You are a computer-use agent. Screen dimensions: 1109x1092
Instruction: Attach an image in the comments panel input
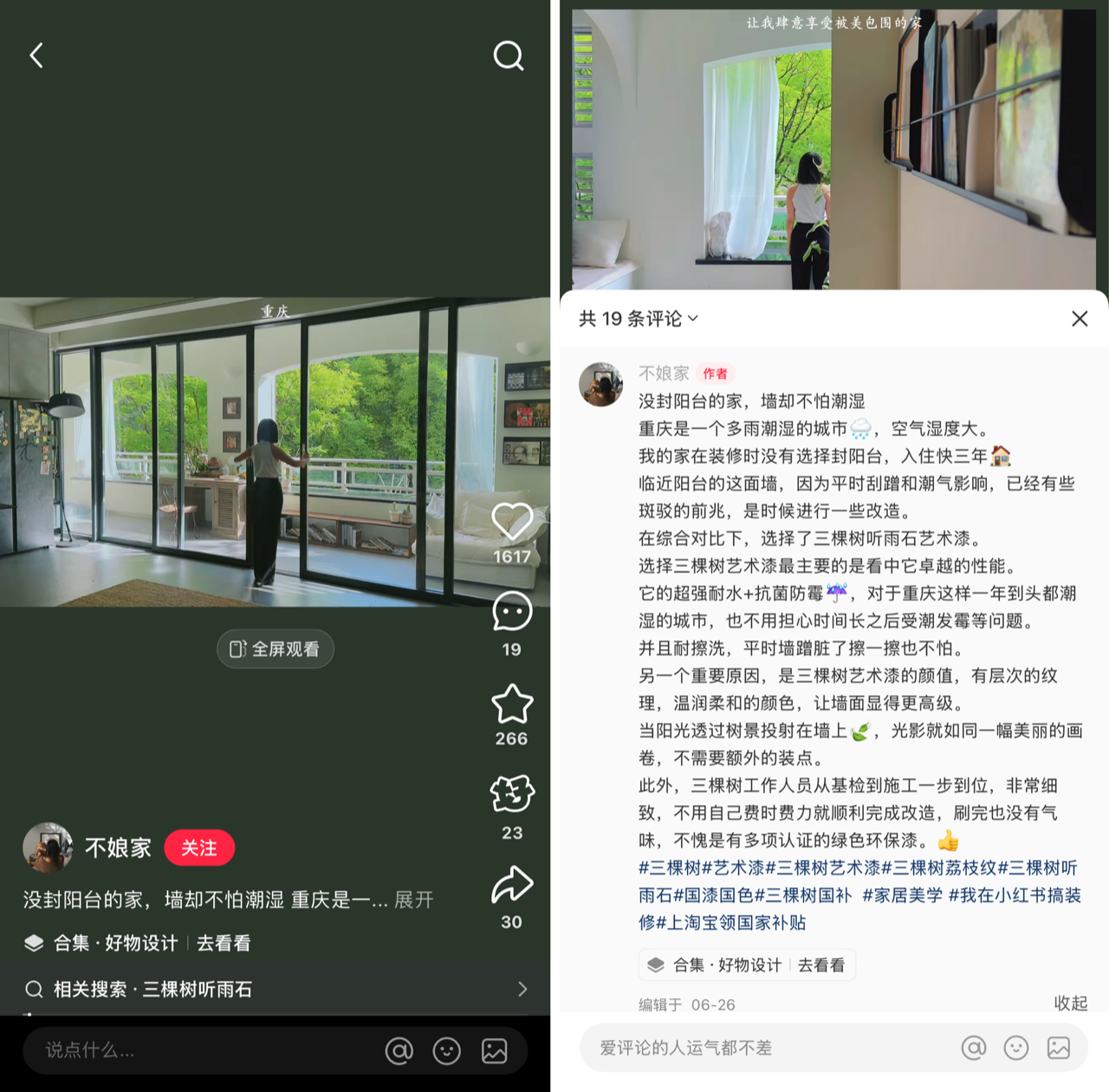pos(1058,1048)
